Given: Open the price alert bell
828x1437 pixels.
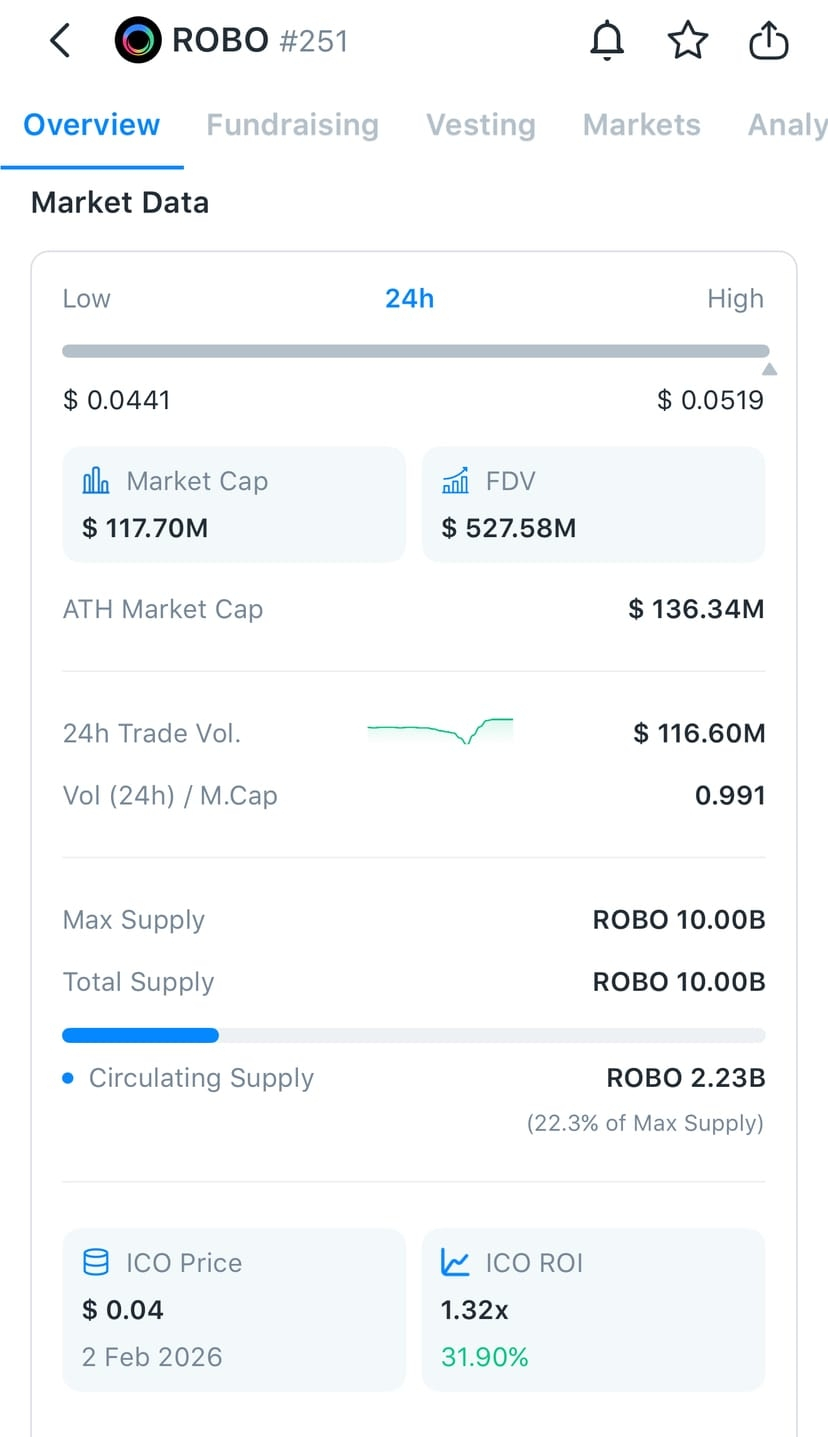Looking at the screenshot, I should (607, 41).
